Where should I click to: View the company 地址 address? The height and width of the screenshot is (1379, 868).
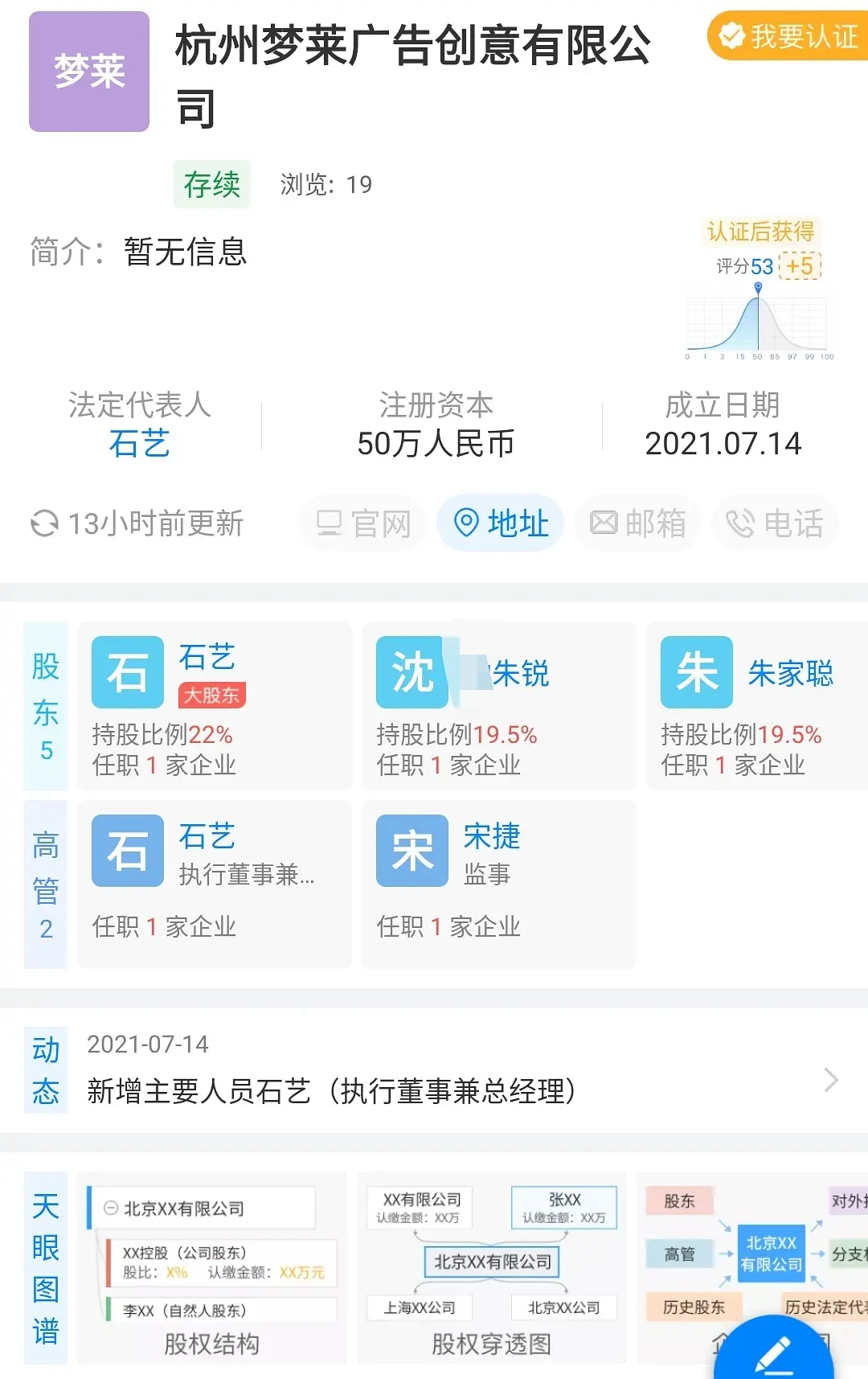tap(501, 523)
